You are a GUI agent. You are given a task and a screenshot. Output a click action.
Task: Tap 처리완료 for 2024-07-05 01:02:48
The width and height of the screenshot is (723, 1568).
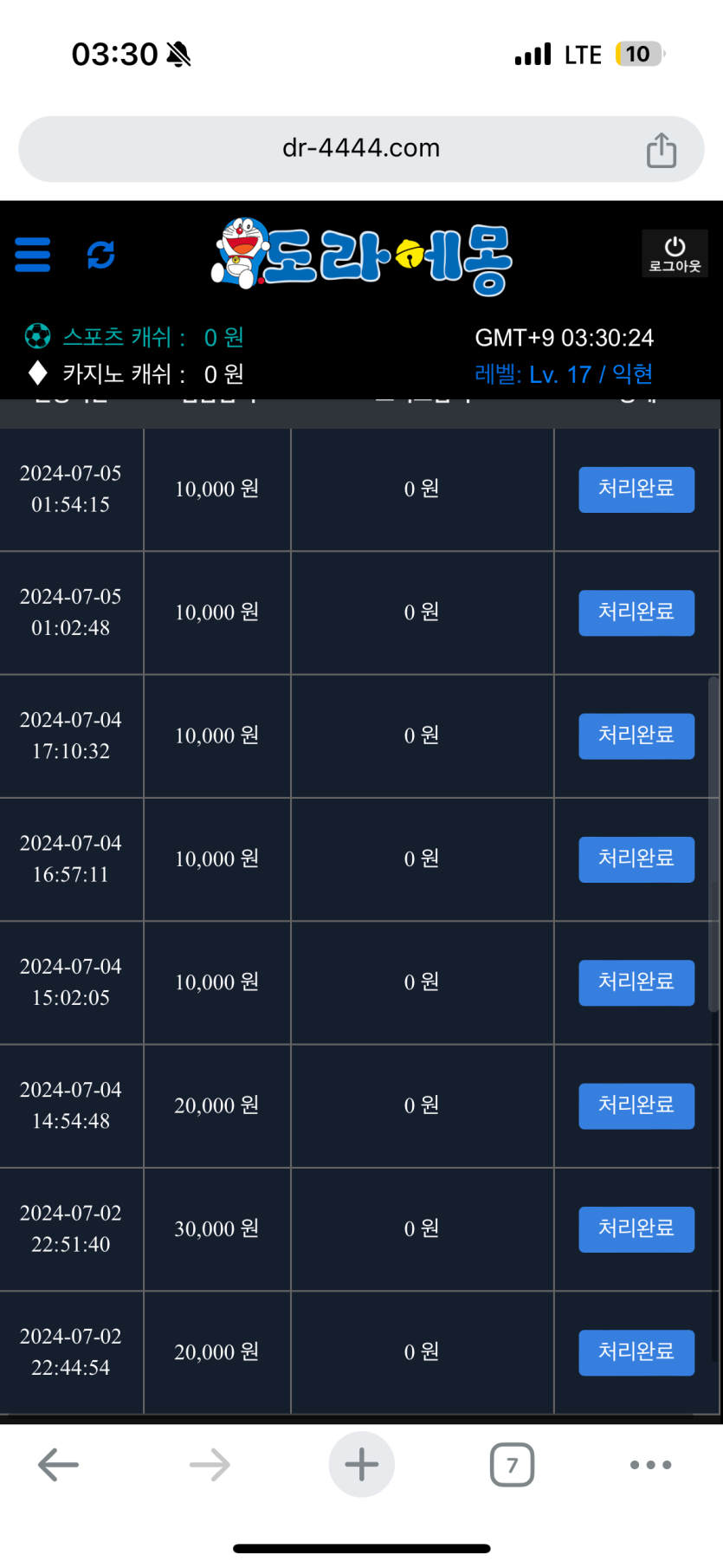(x=636, y=612)
